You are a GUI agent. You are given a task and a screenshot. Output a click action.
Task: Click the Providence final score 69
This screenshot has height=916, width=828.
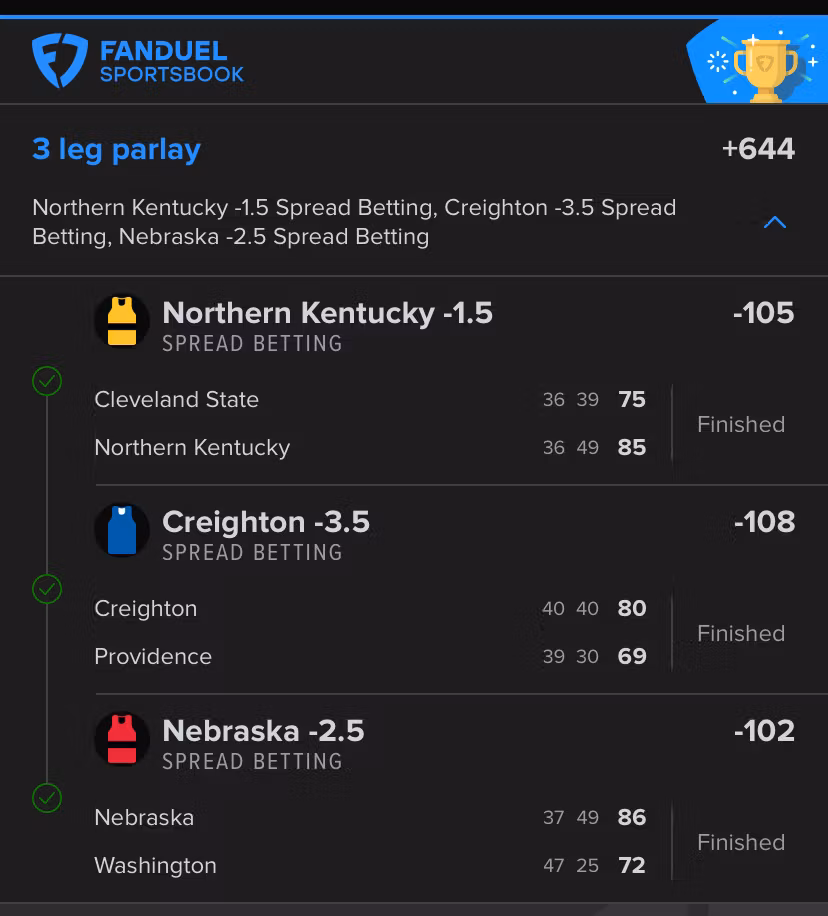point(632,656)
